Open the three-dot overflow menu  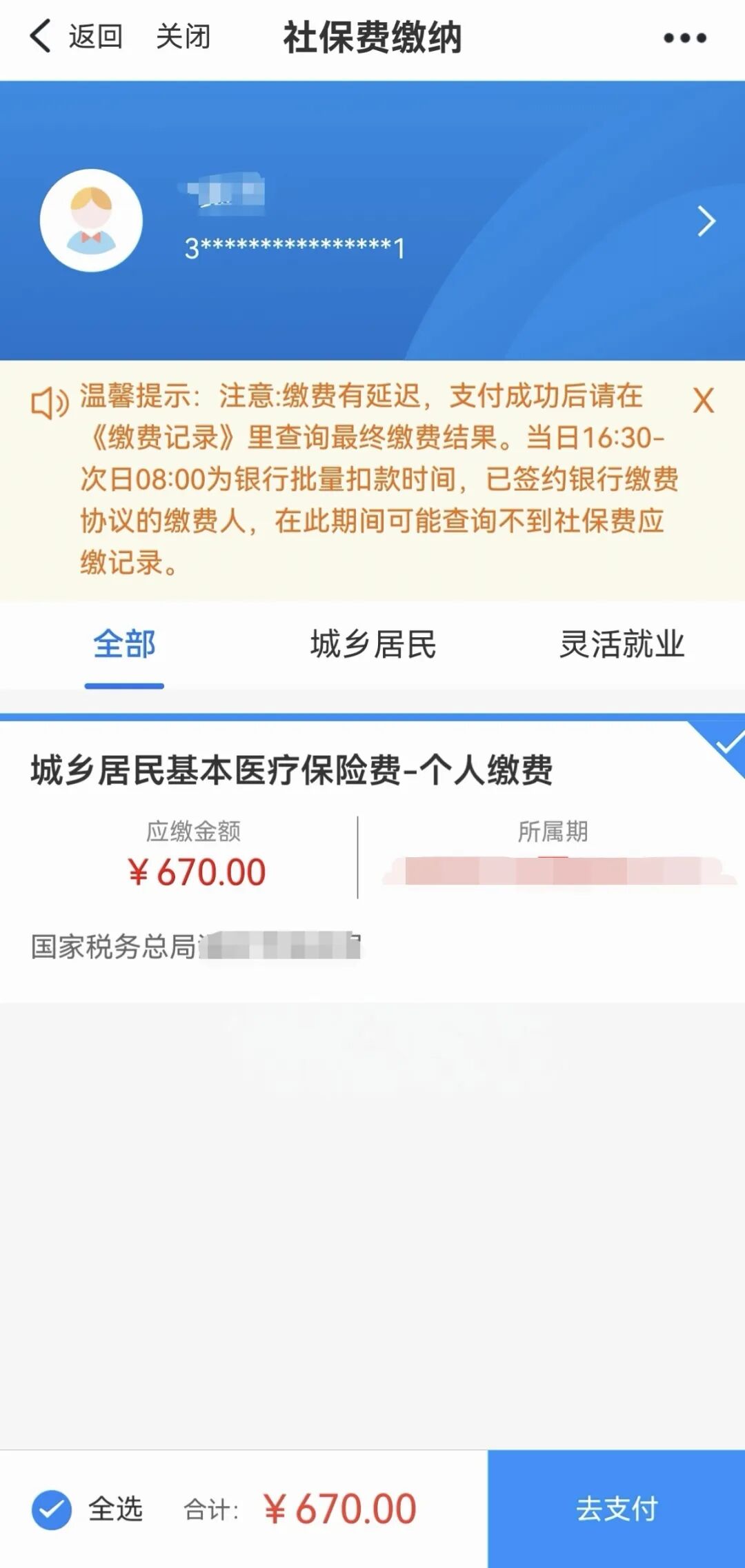[684, 38]
